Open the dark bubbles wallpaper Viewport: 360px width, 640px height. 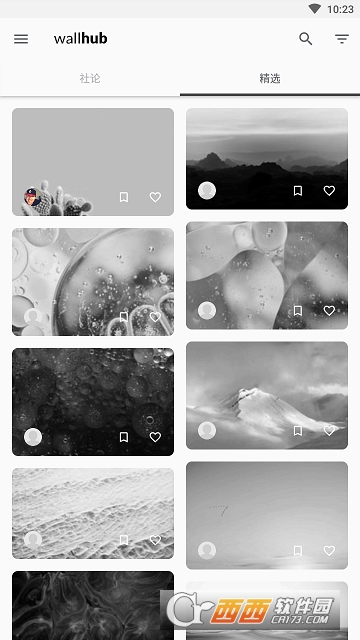tap(93, 402)
